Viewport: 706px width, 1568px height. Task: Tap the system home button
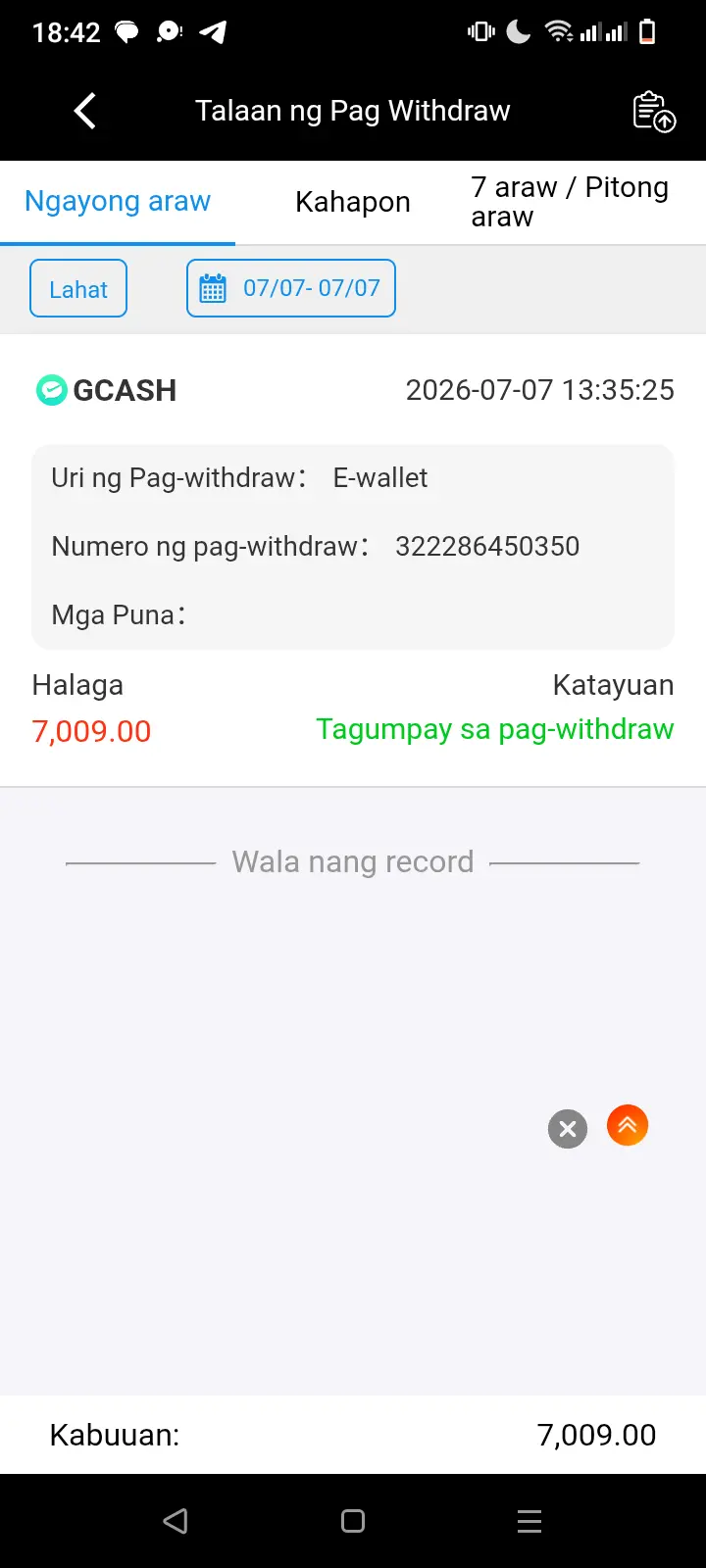[x=353, y=1521]
